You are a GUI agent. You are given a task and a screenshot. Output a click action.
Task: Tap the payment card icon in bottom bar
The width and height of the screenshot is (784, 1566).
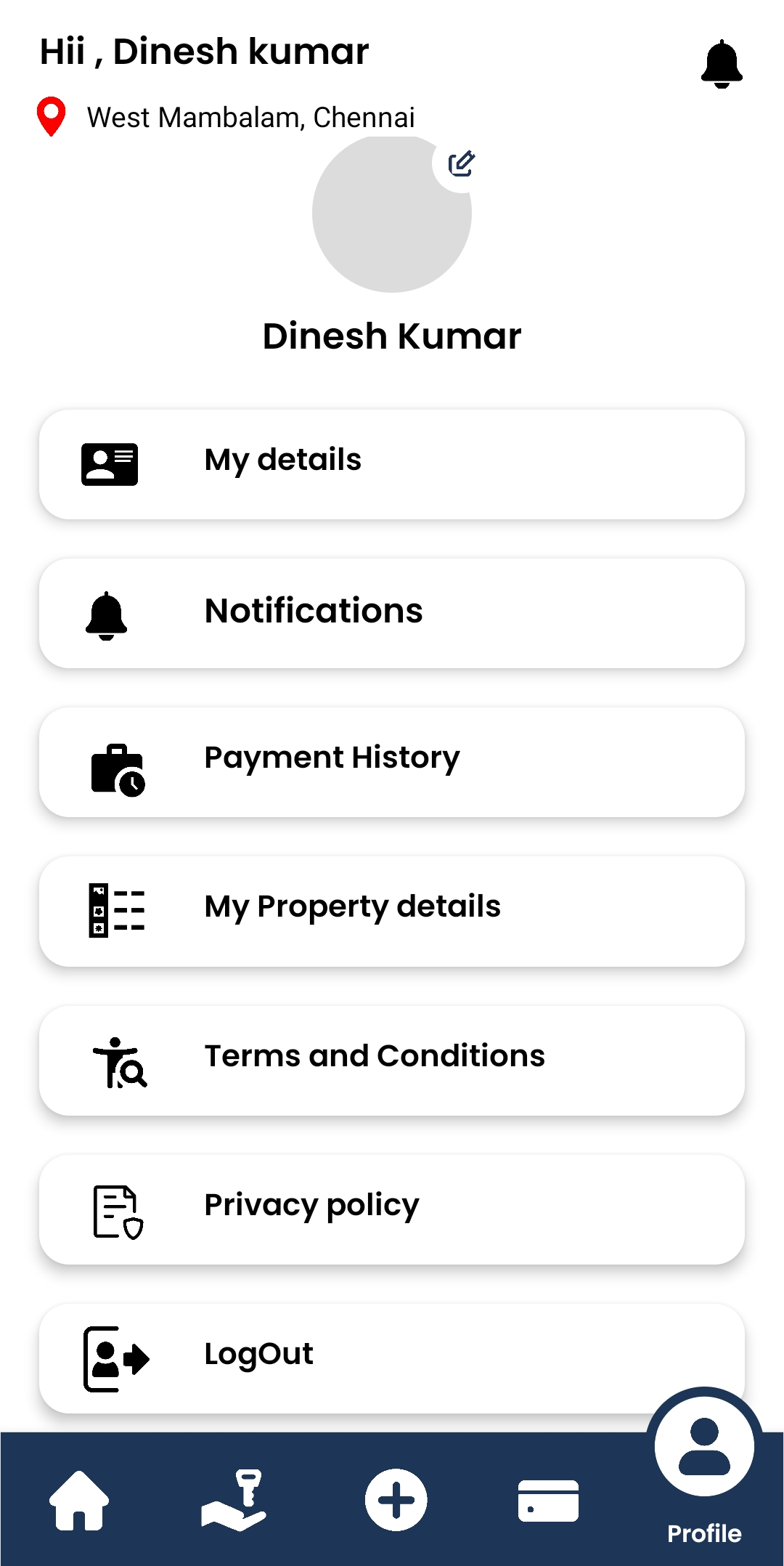point(548,1500)
